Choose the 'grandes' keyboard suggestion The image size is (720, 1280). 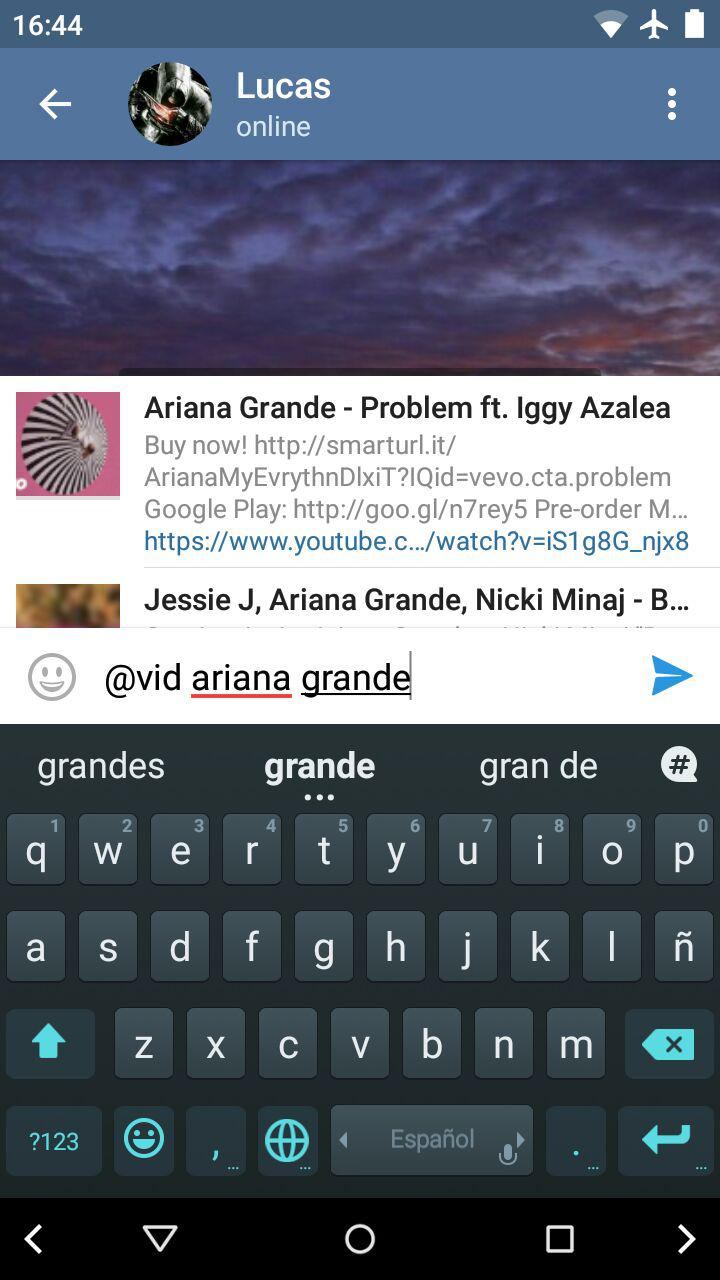pos(101,766)
